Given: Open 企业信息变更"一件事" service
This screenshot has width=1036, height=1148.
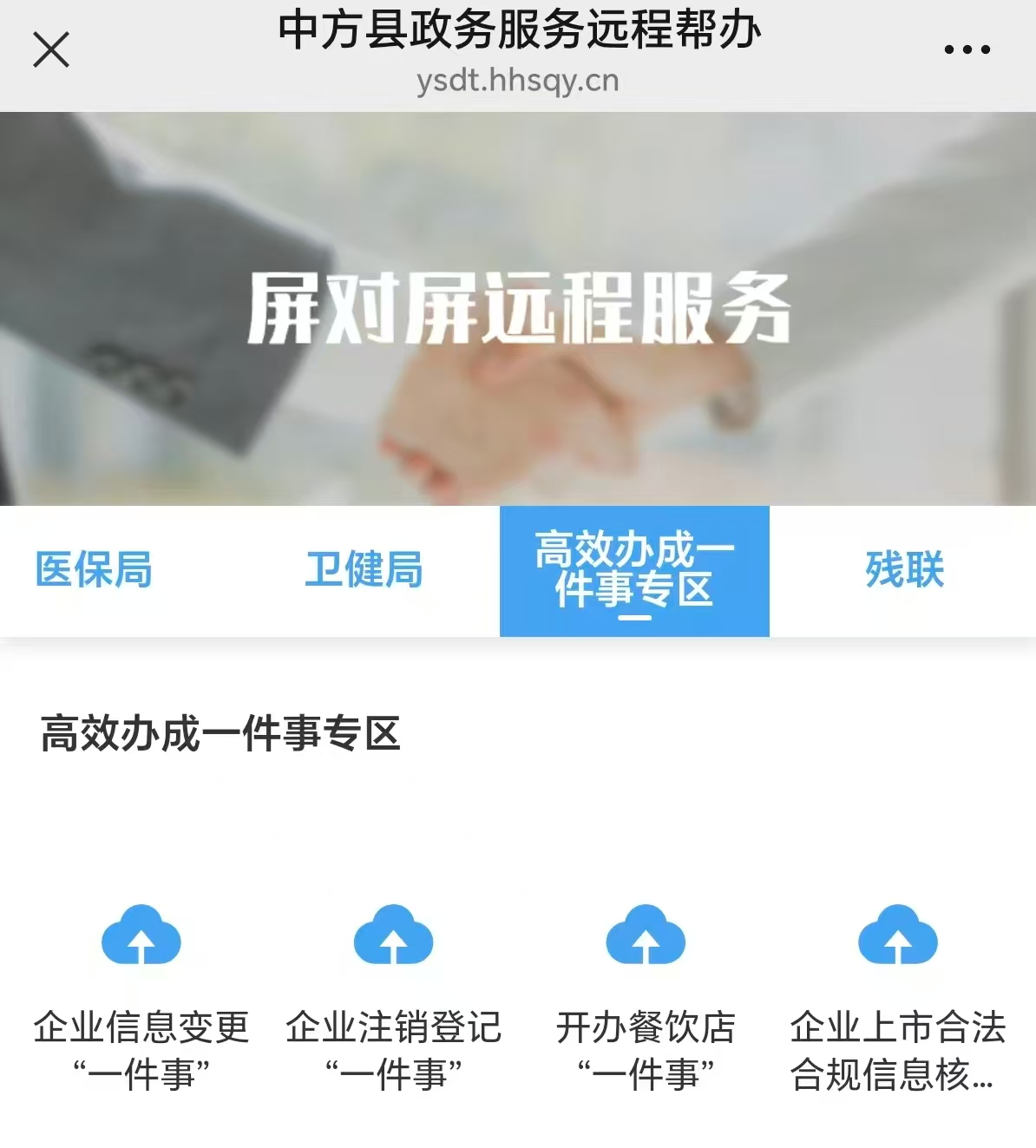Looking at the screenshot, I should 141,998.
